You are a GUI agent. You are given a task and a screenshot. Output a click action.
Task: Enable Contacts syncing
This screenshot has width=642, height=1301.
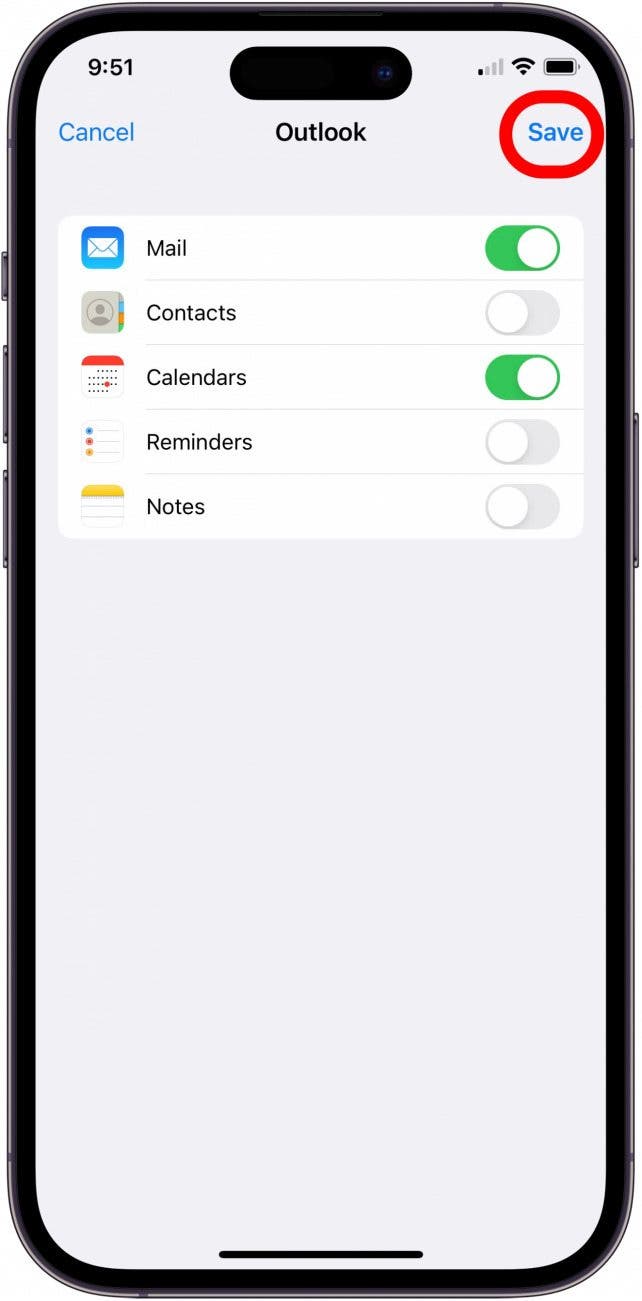coord(522,313)
